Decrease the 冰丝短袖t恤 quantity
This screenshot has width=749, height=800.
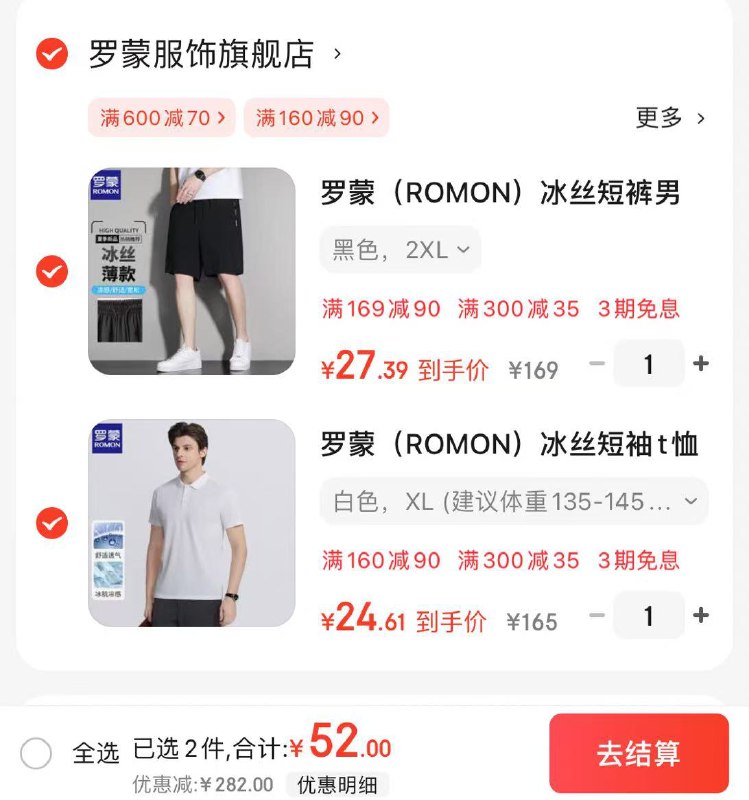click(x=597, y=616)
